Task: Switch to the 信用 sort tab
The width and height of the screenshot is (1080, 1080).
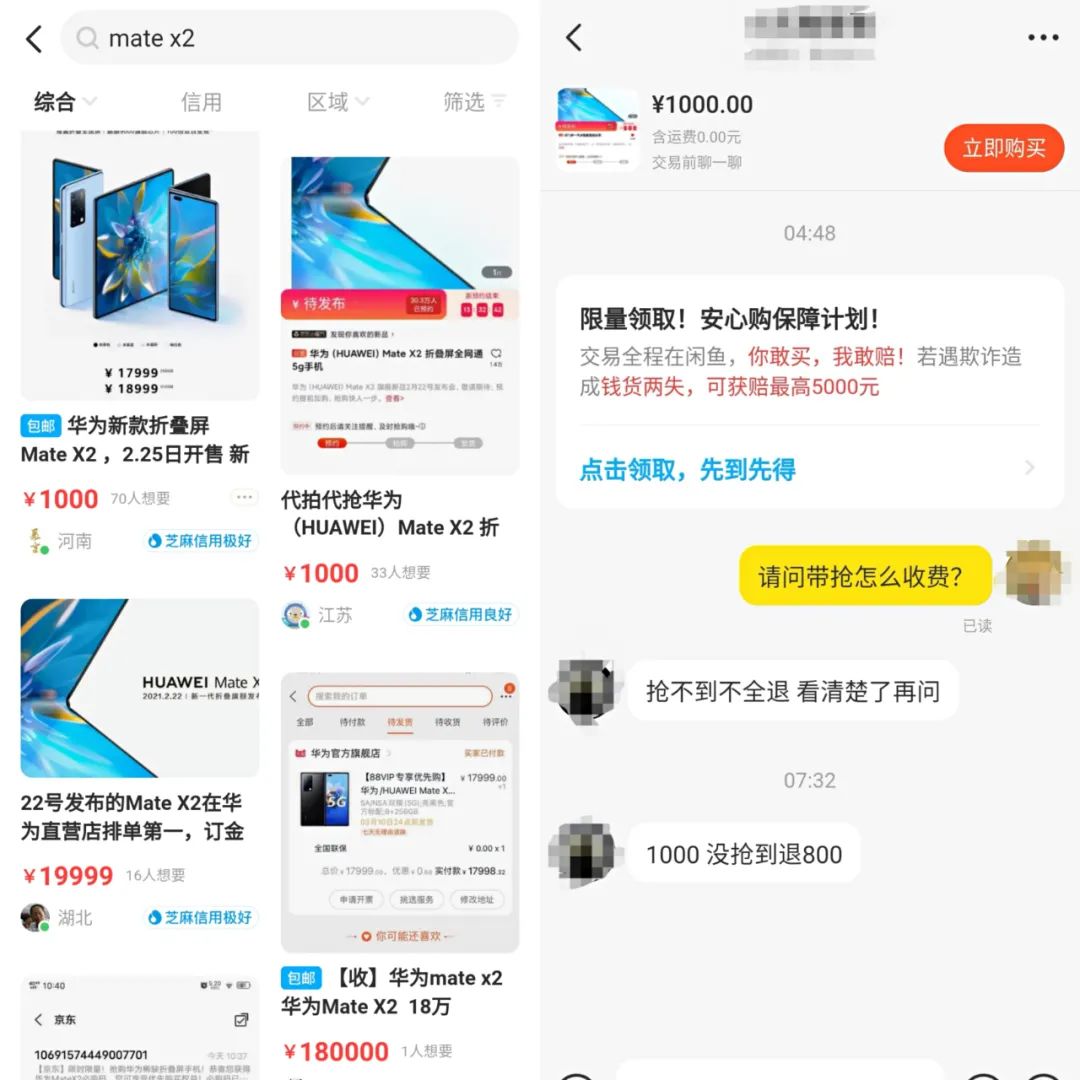Action: 201,101
